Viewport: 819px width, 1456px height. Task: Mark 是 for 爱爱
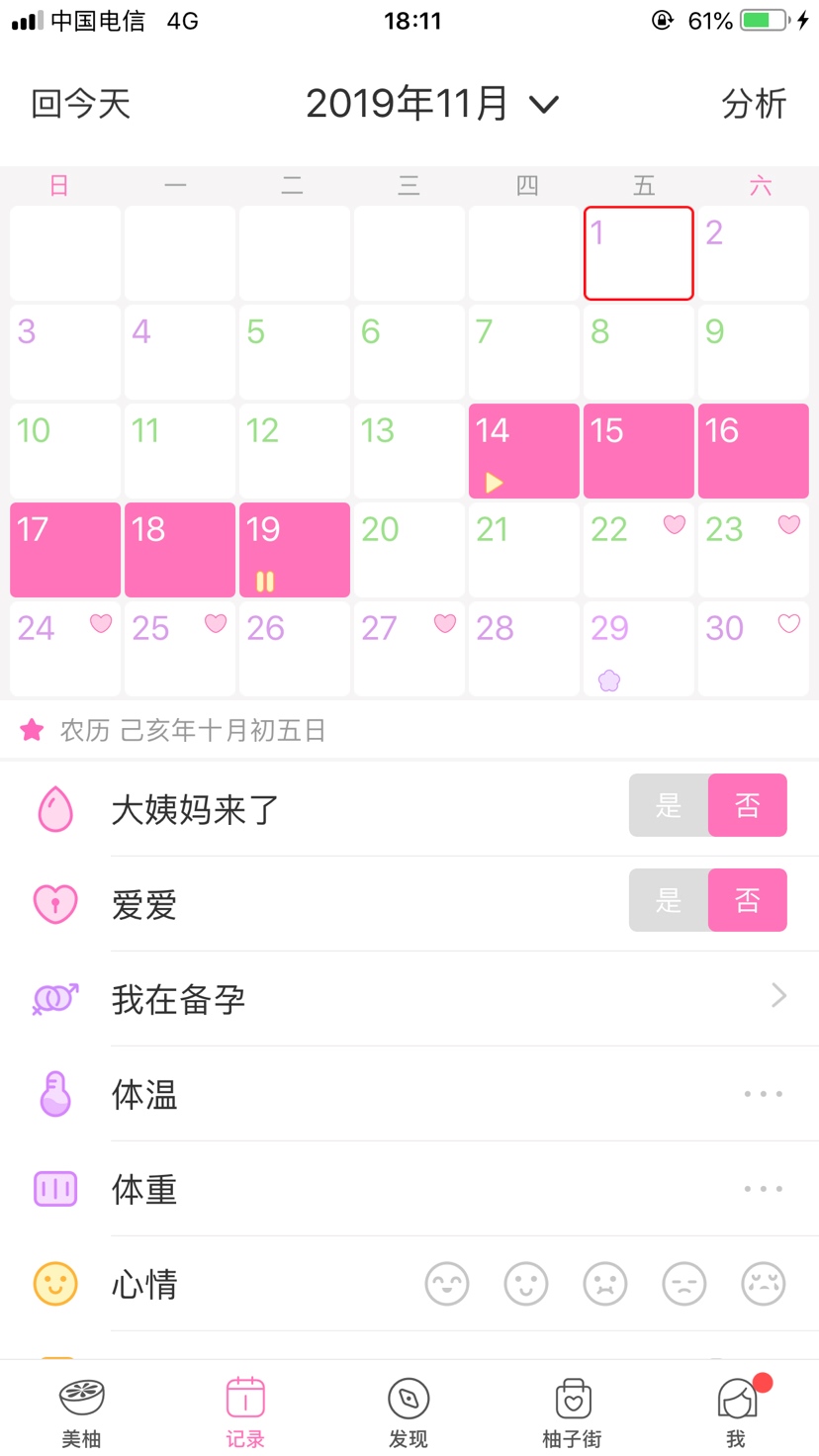coord(669,900)
